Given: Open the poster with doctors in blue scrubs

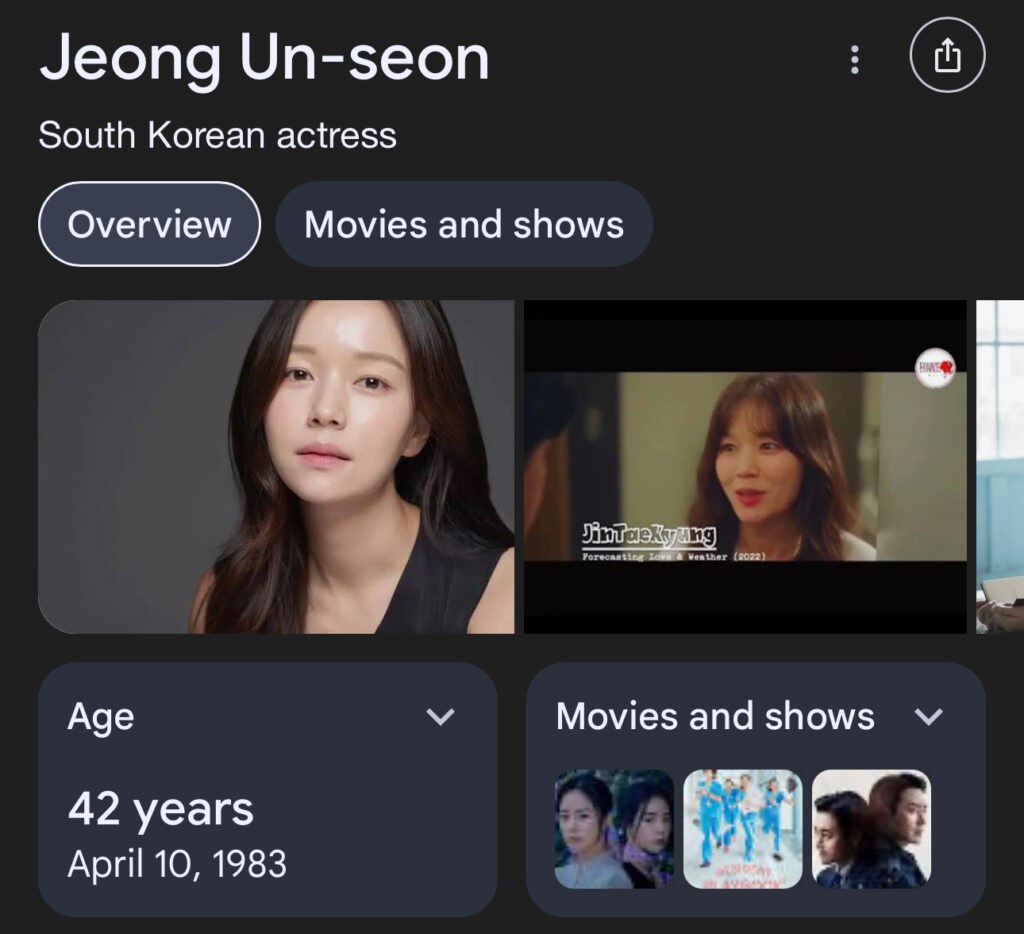Looking at the screenshot, I should [743, 829].
